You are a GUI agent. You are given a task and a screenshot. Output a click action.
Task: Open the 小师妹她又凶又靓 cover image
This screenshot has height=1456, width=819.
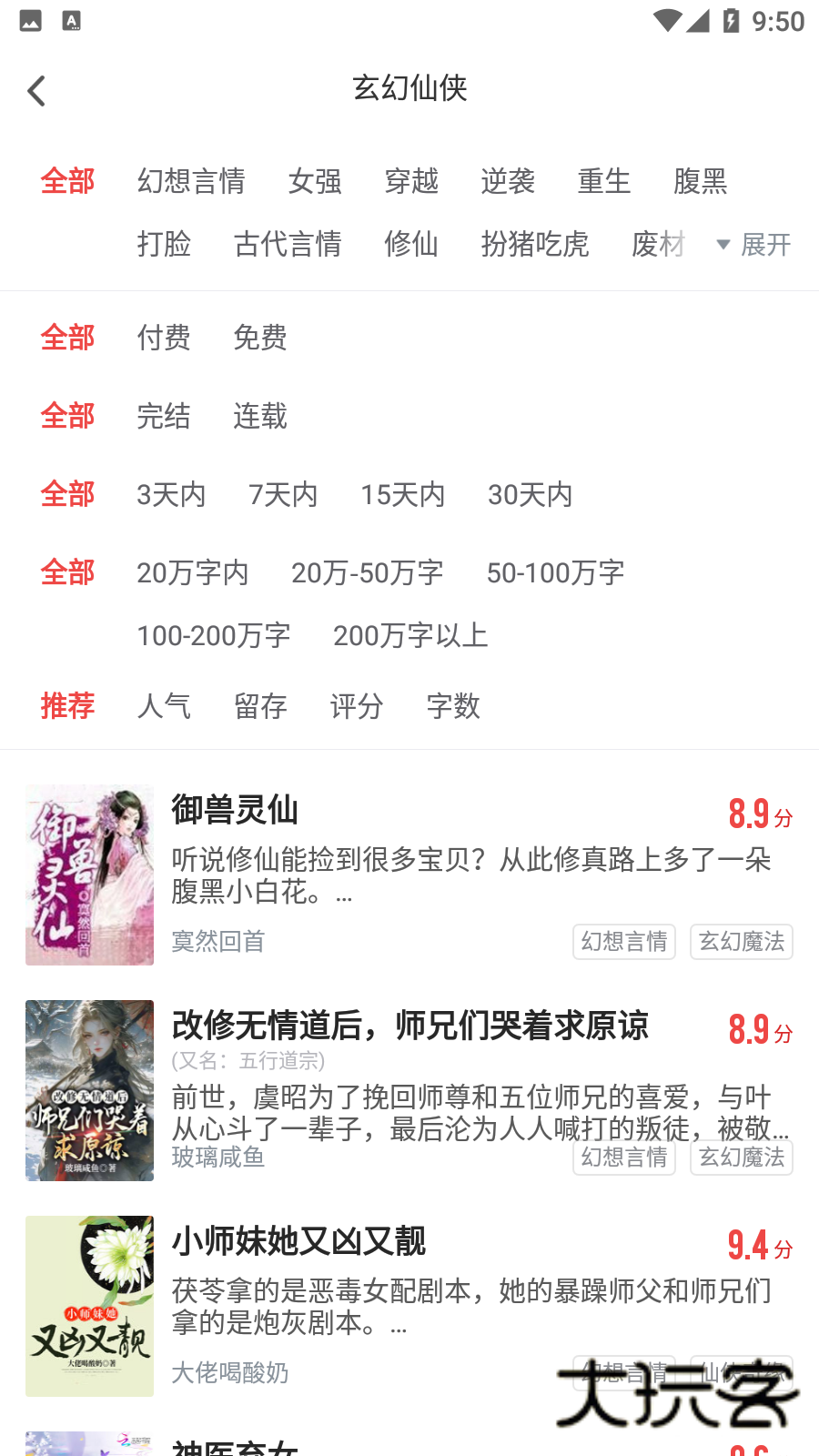click(89, 1305)
